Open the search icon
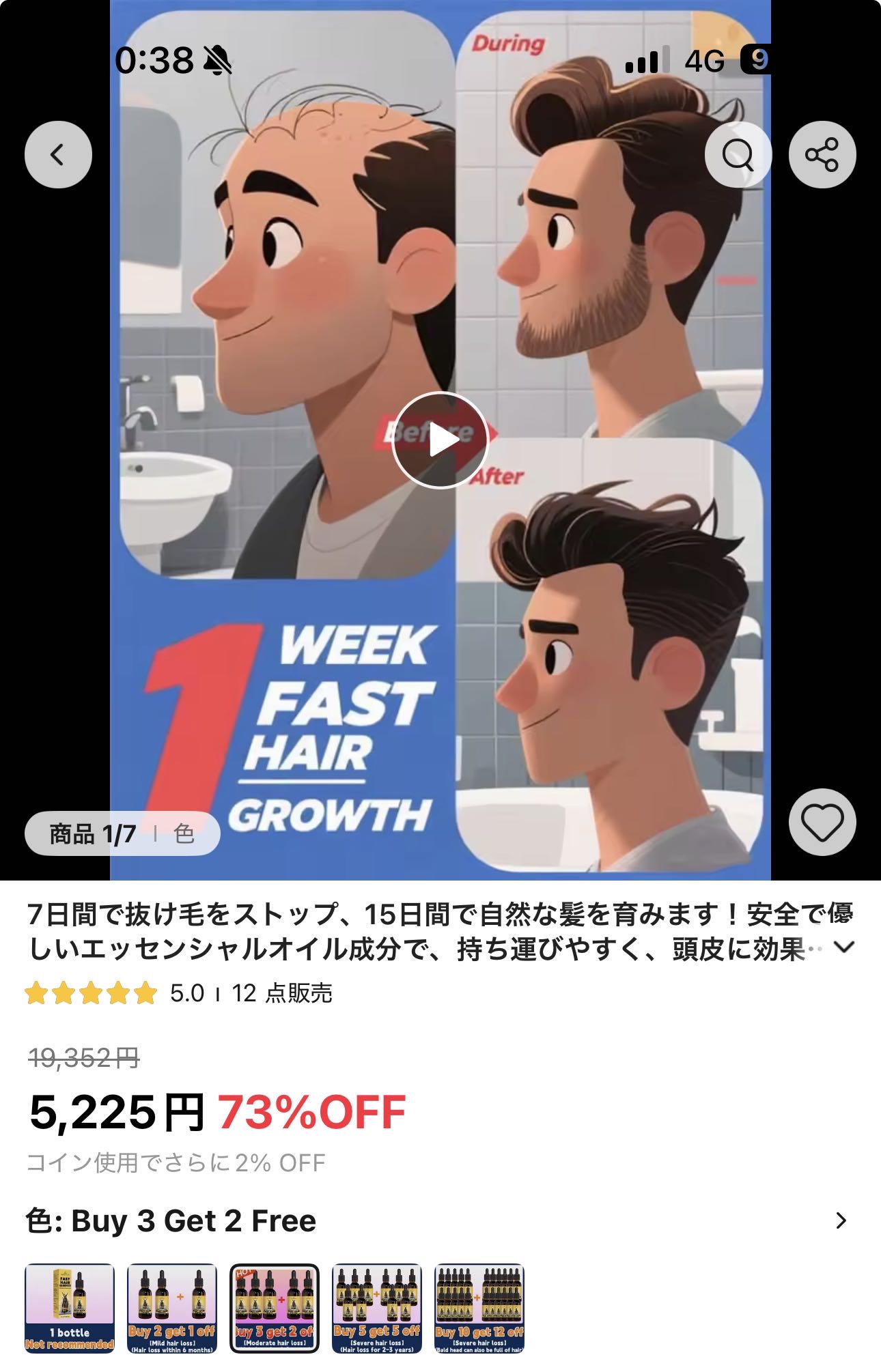Viewport: 881px width, 1372px height. tap(738, 154)
